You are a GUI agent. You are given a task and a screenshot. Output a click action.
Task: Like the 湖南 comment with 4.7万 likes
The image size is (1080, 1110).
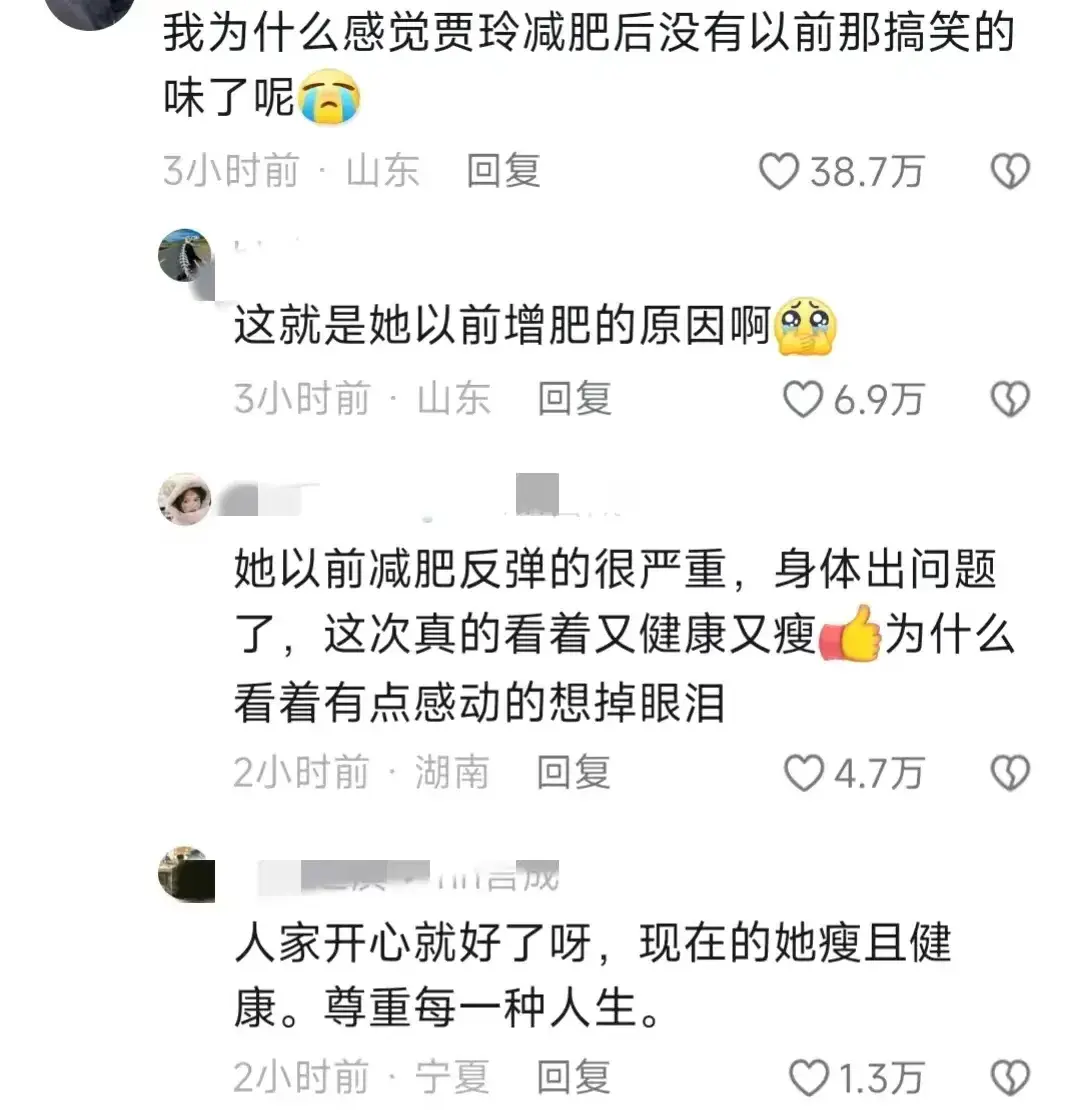[x=801, y=773]
